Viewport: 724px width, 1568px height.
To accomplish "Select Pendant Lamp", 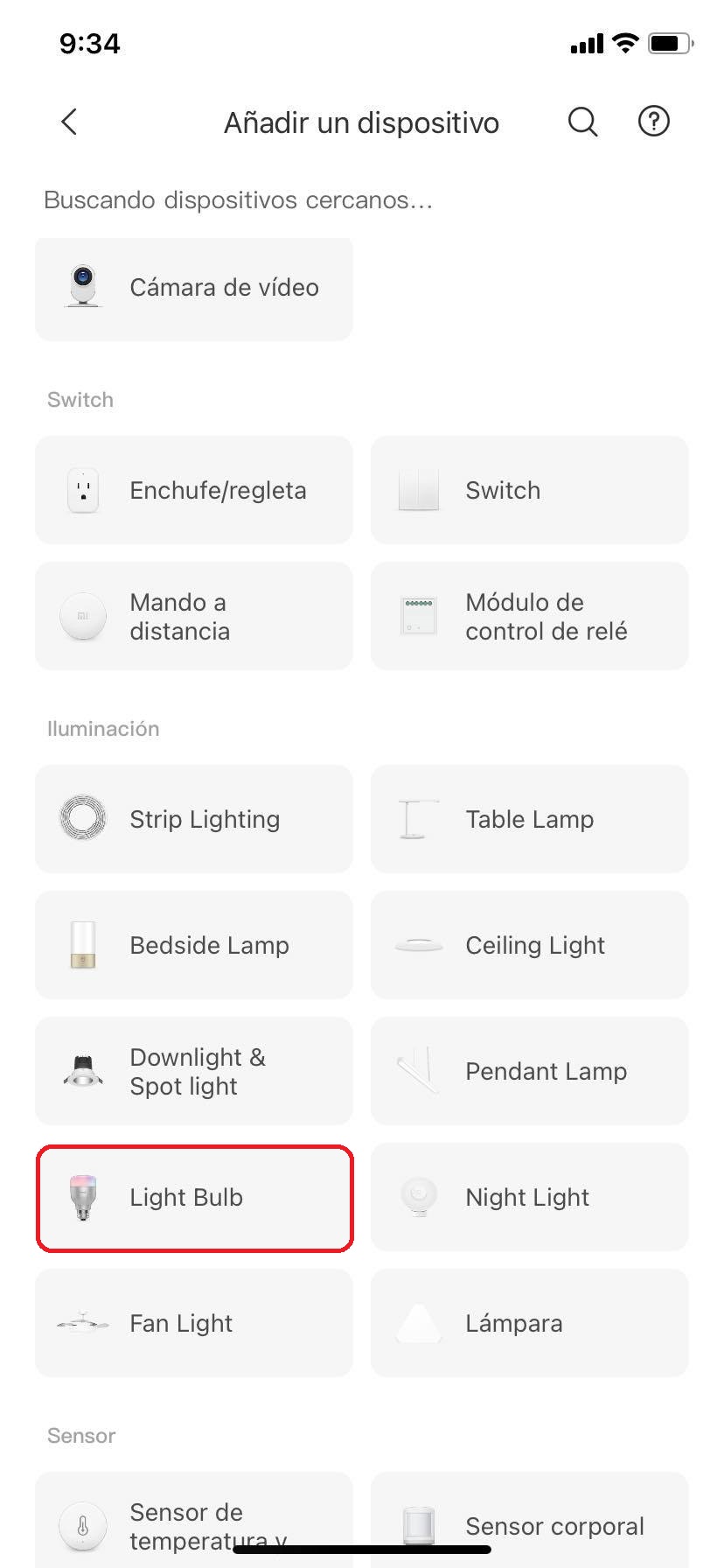I will point(529,1071).
